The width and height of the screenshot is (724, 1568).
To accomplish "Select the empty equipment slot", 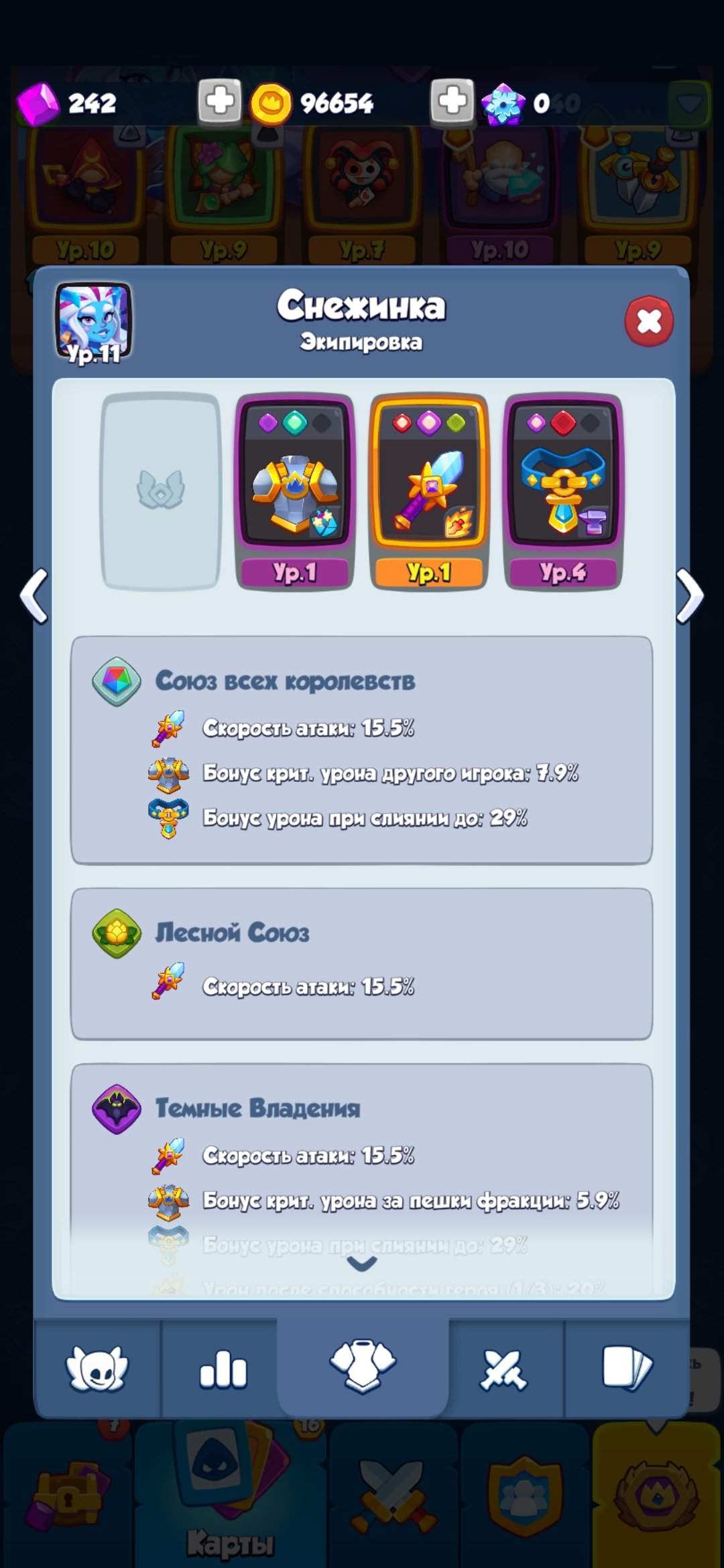I will [161, 491].
